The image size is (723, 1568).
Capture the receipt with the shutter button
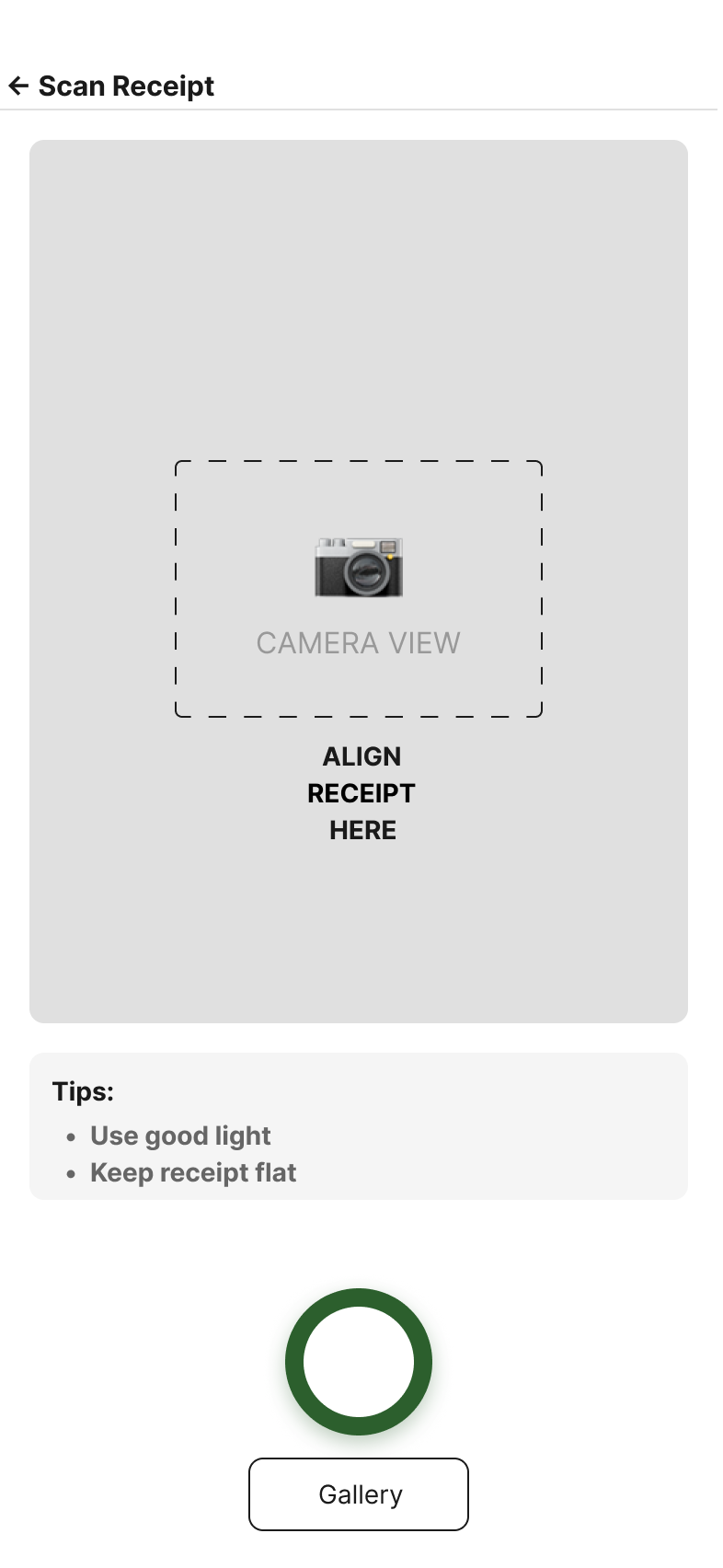coord(359,1361)
